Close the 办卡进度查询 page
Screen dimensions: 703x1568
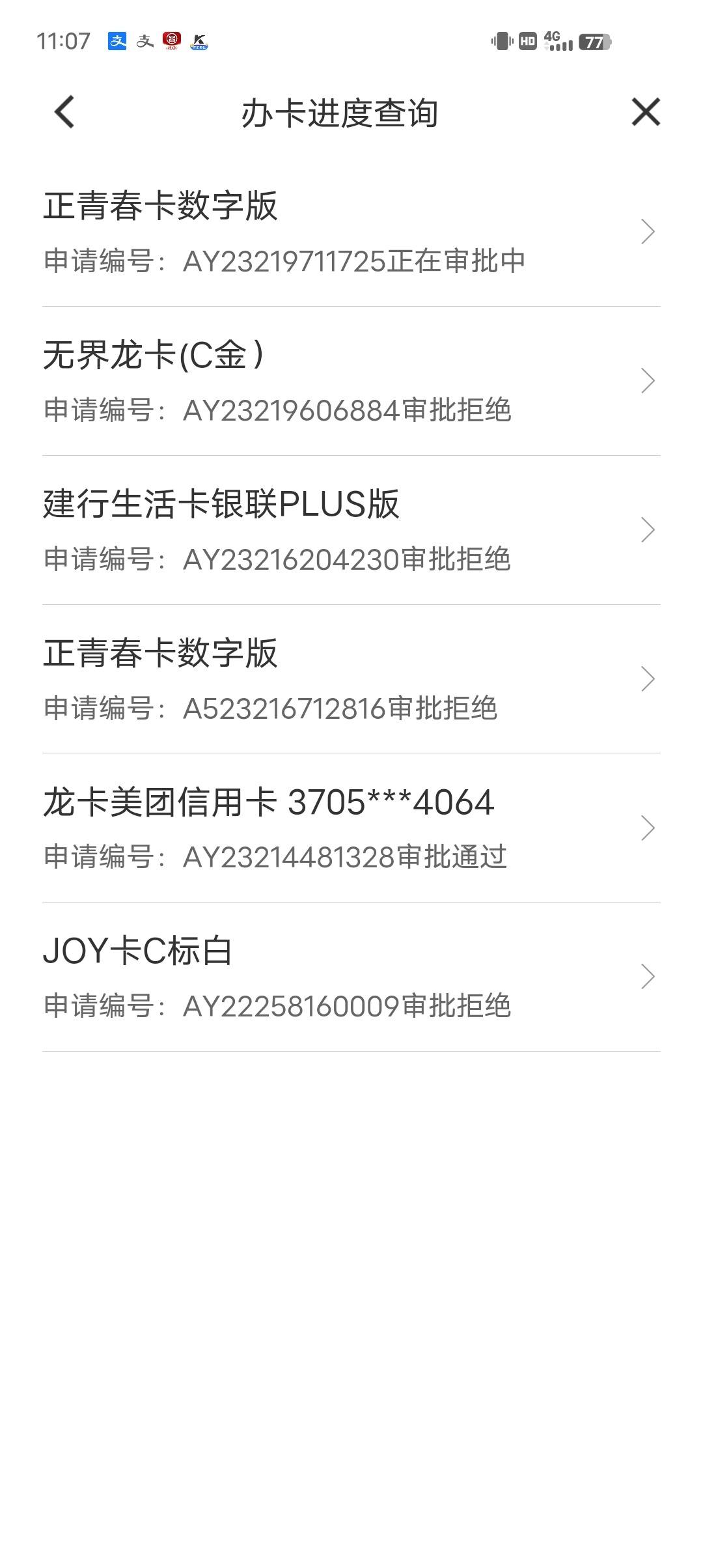[x=645, y=112]
